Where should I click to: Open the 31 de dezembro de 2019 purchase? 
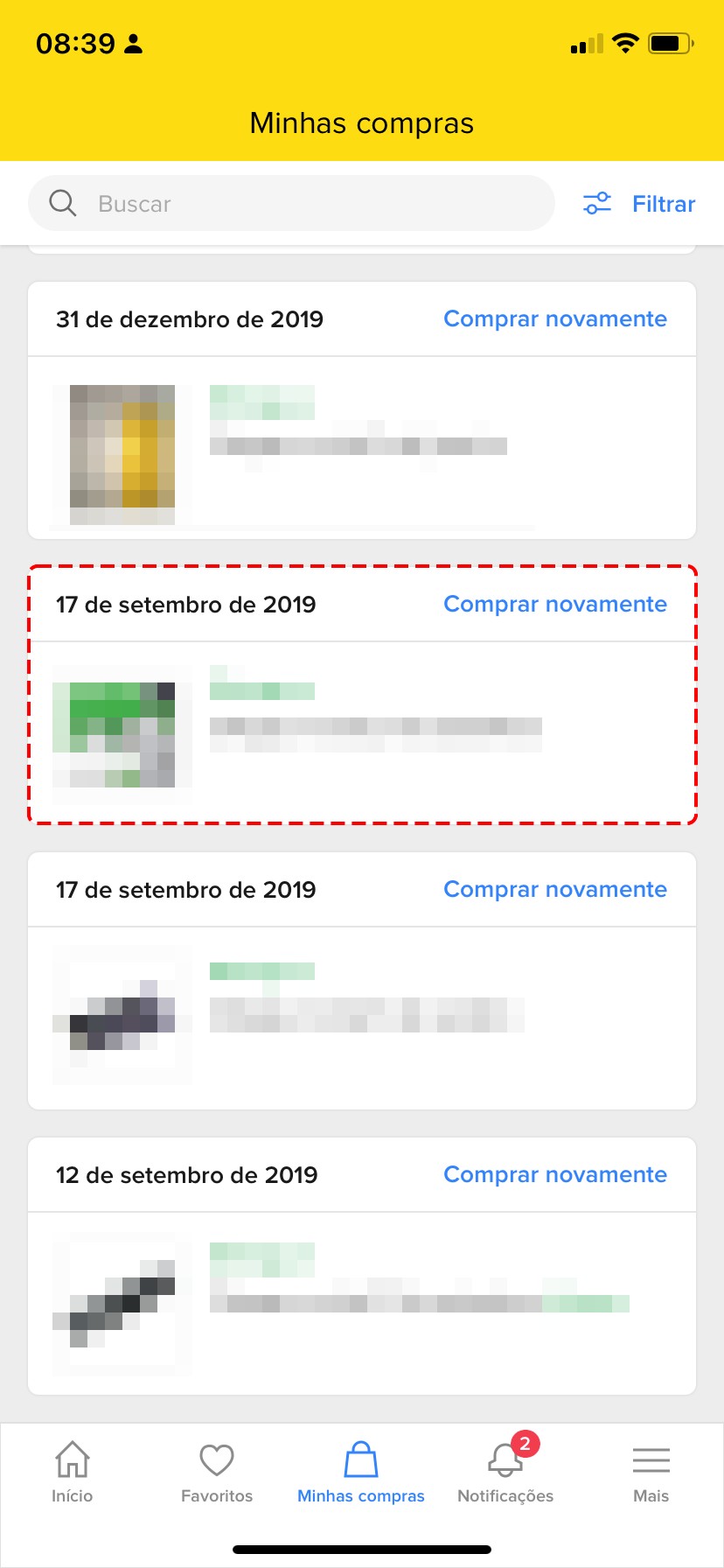tap(361, 447)
